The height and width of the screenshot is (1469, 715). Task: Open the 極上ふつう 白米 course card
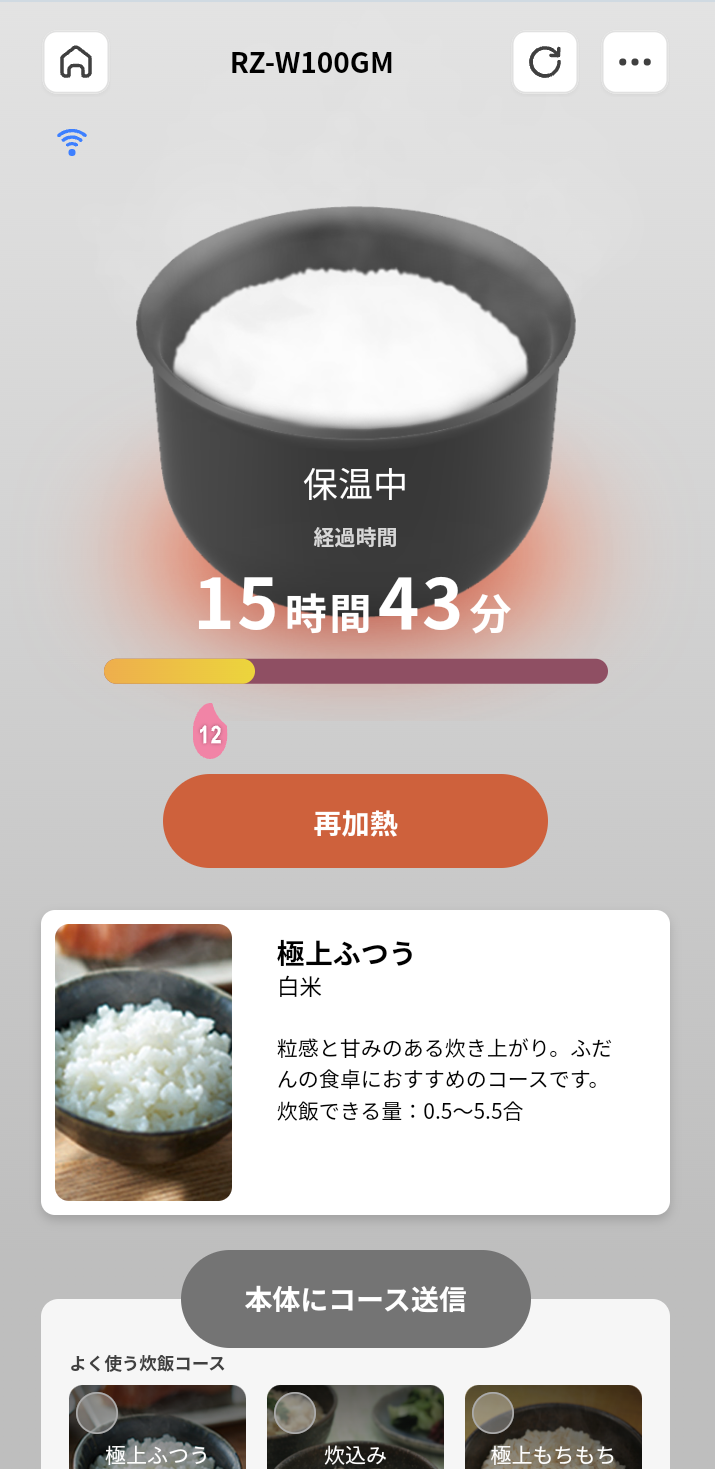click(x=355, y=1062)
